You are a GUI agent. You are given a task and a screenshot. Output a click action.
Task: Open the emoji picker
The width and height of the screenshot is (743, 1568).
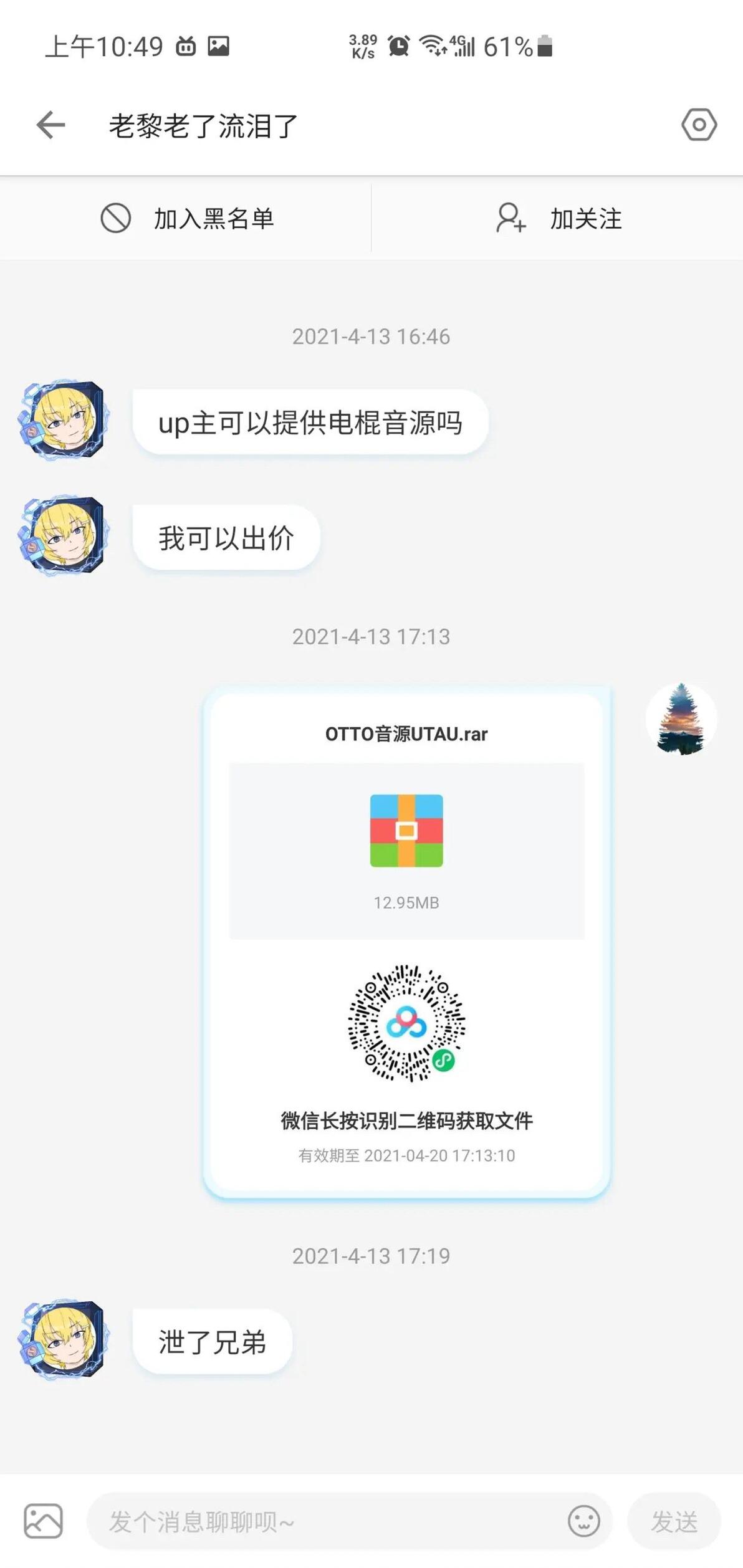tap(583, 1521)
